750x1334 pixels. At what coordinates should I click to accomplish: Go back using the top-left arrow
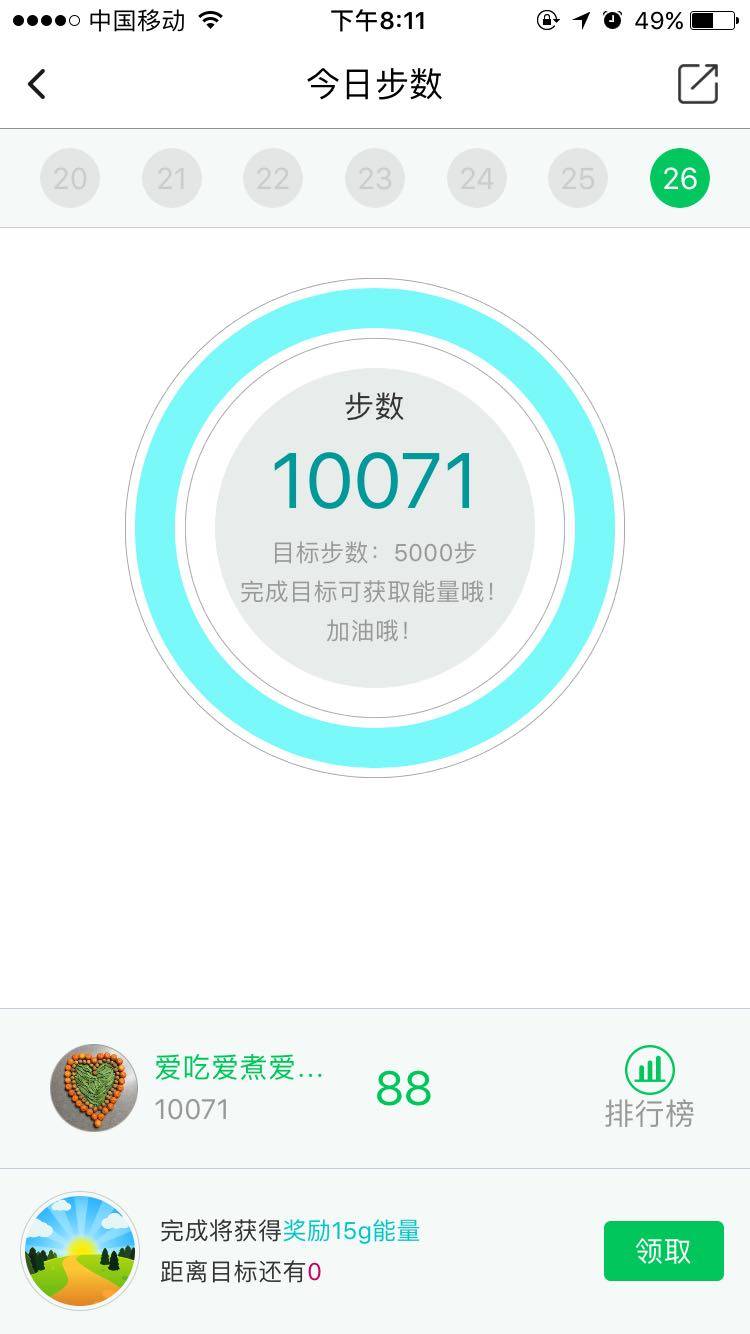tap(37, 84)
